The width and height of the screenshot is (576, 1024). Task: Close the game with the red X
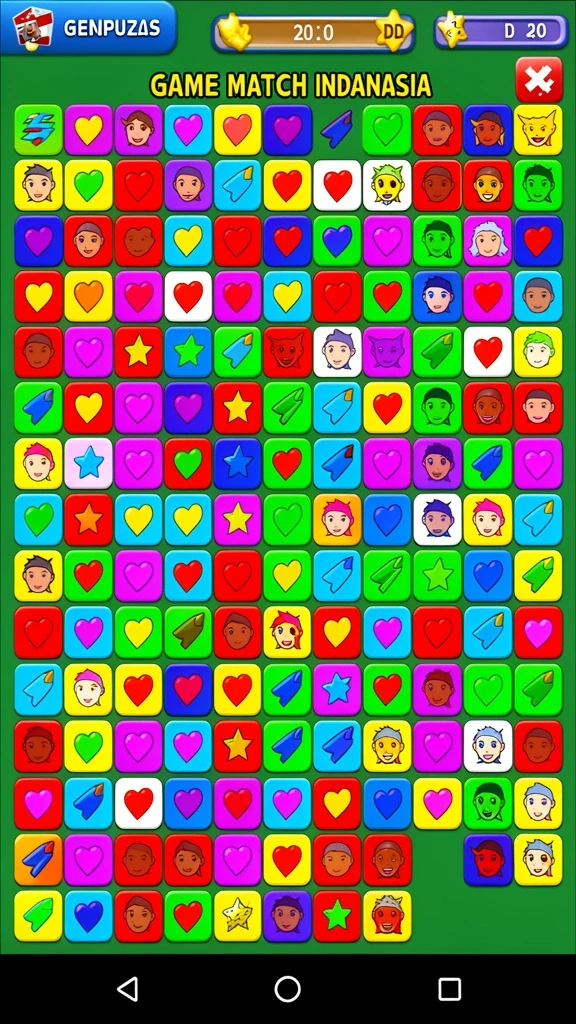click(539, 80)
